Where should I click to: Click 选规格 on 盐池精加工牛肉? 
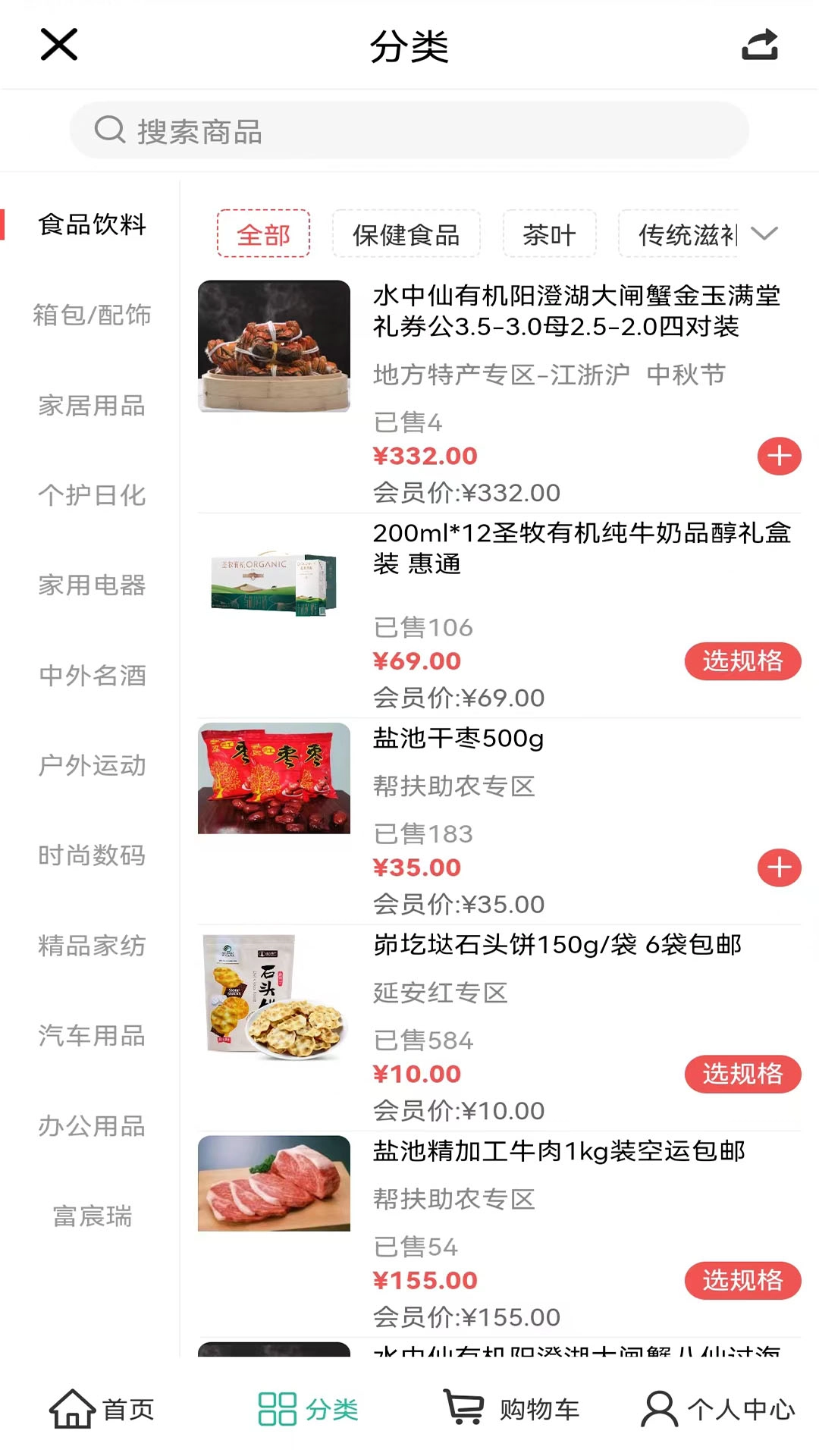(743, 1281)
